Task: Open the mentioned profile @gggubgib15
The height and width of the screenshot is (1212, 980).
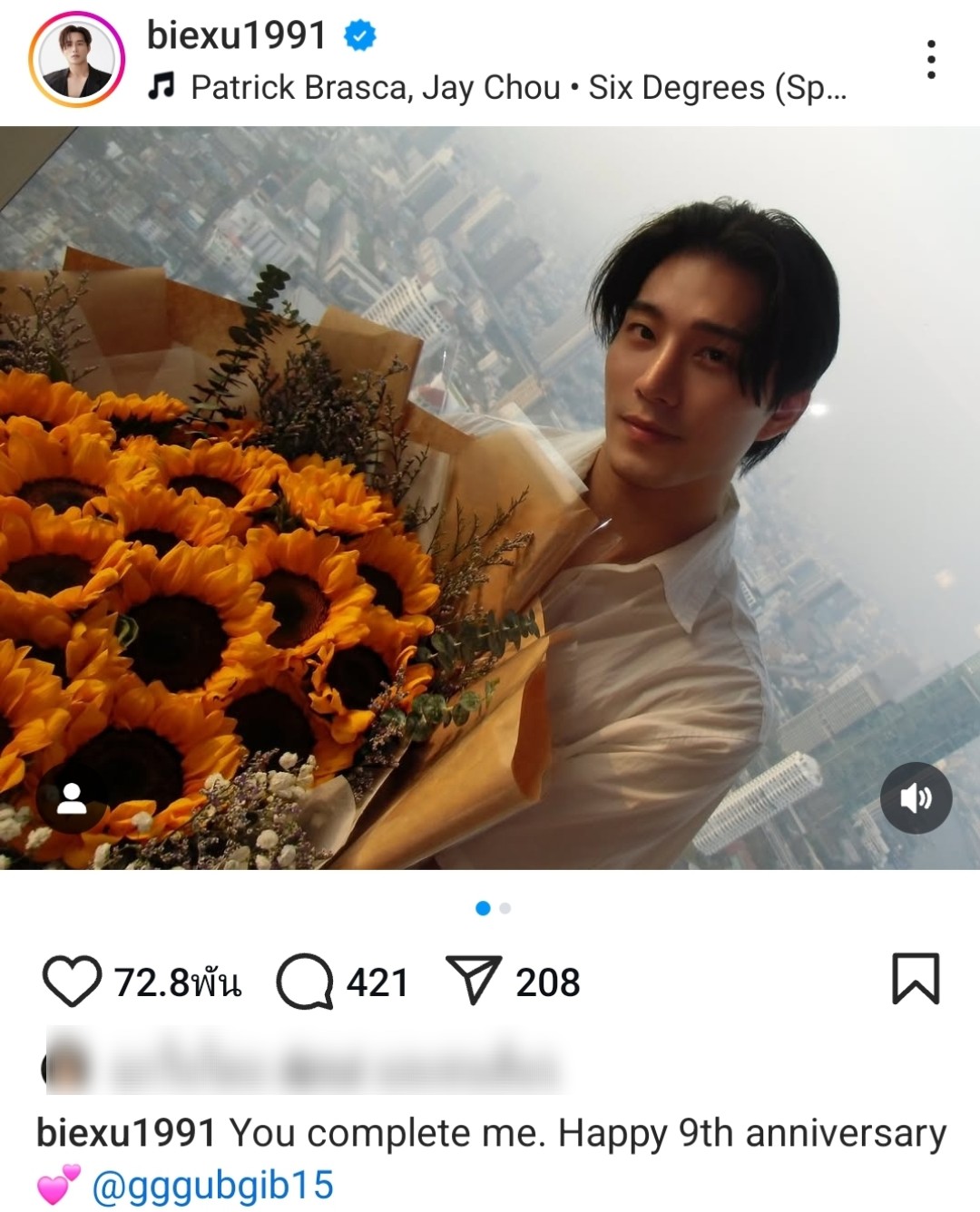Action: (212, 1186)
